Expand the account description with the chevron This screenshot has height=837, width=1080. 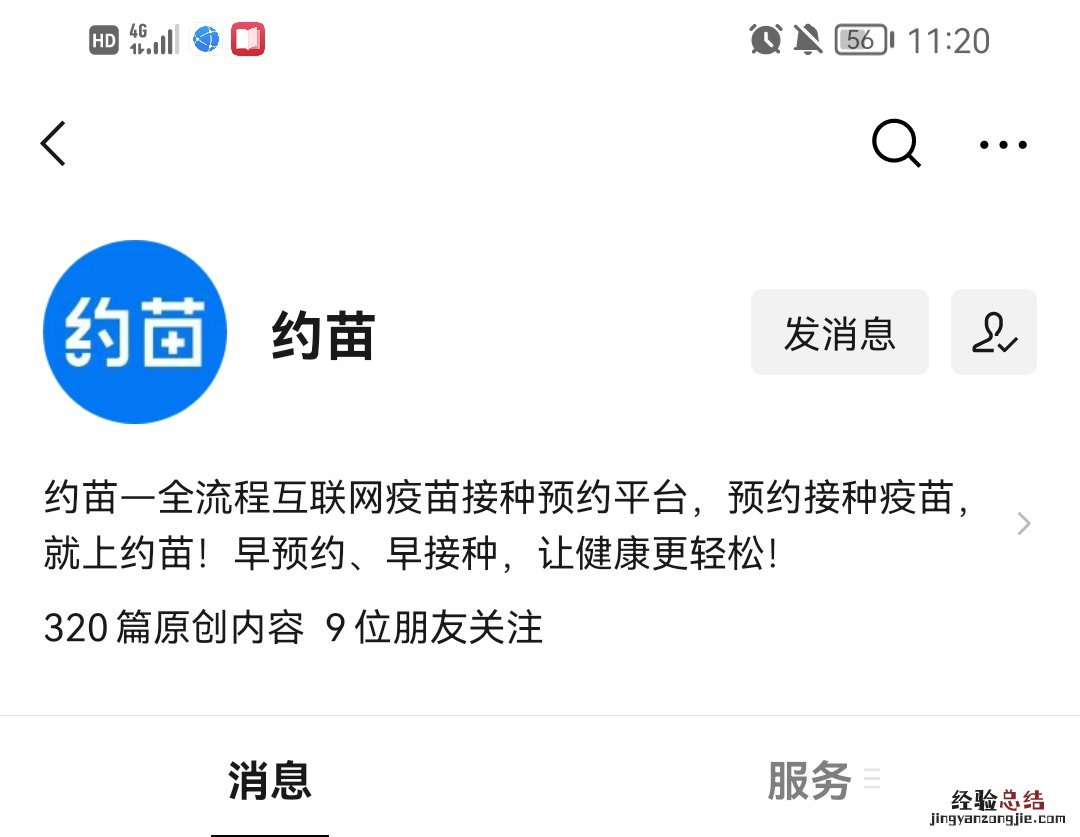(x=1023, y=523)
